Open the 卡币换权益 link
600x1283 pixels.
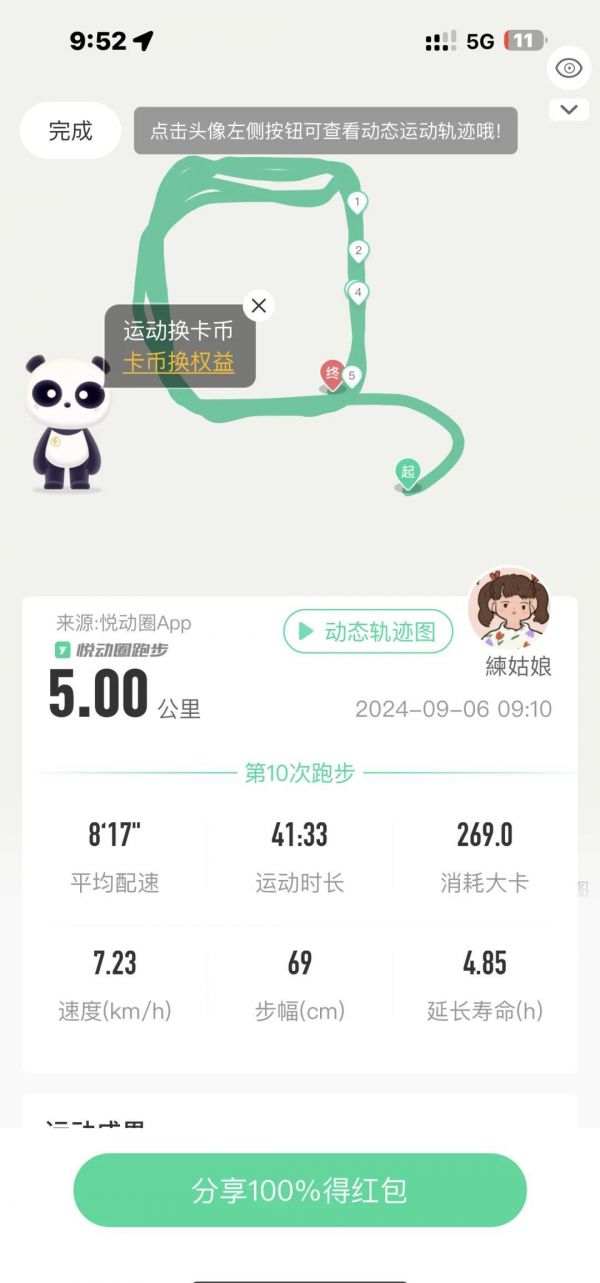[179, 363]
